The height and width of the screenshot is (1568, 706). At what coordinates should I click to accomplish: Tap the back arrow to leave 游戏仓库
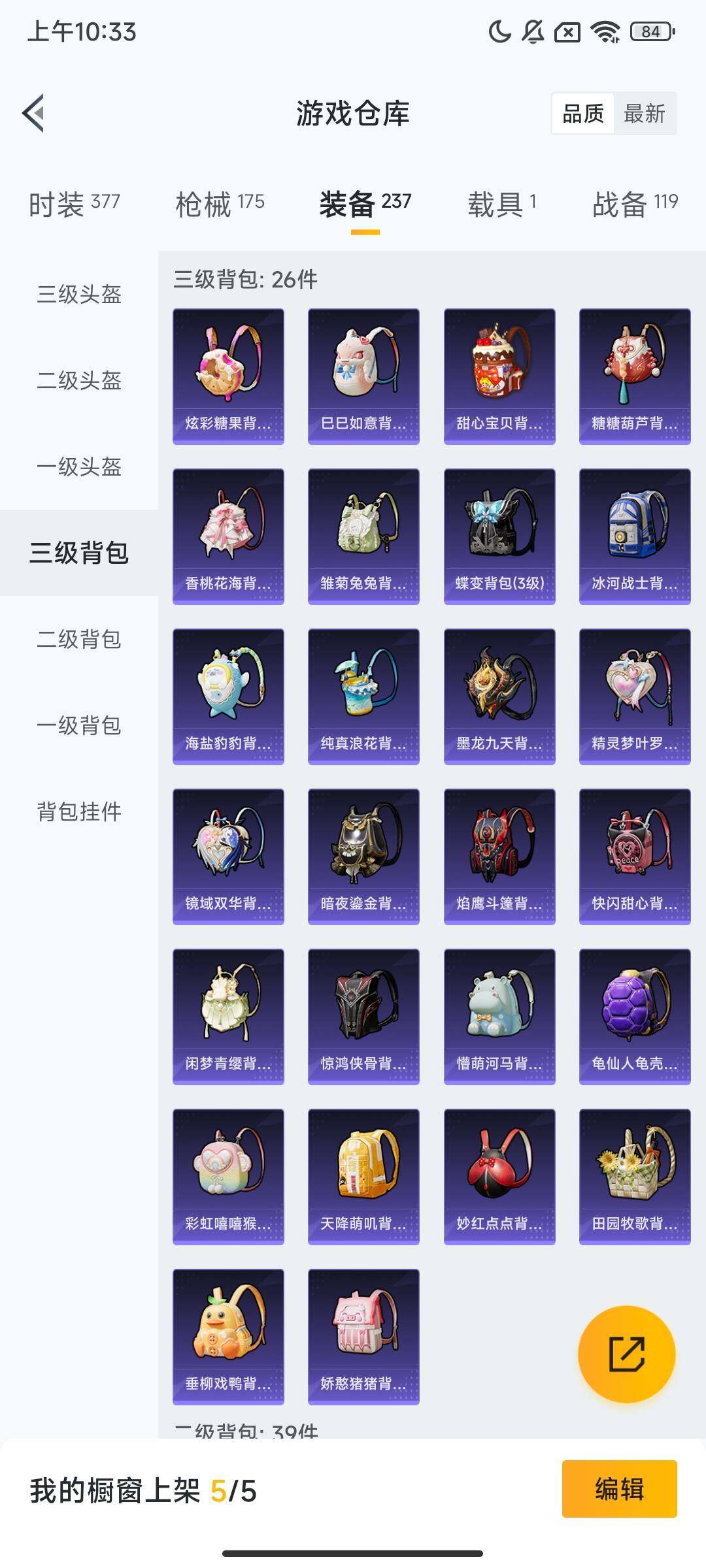pos(34,112)
